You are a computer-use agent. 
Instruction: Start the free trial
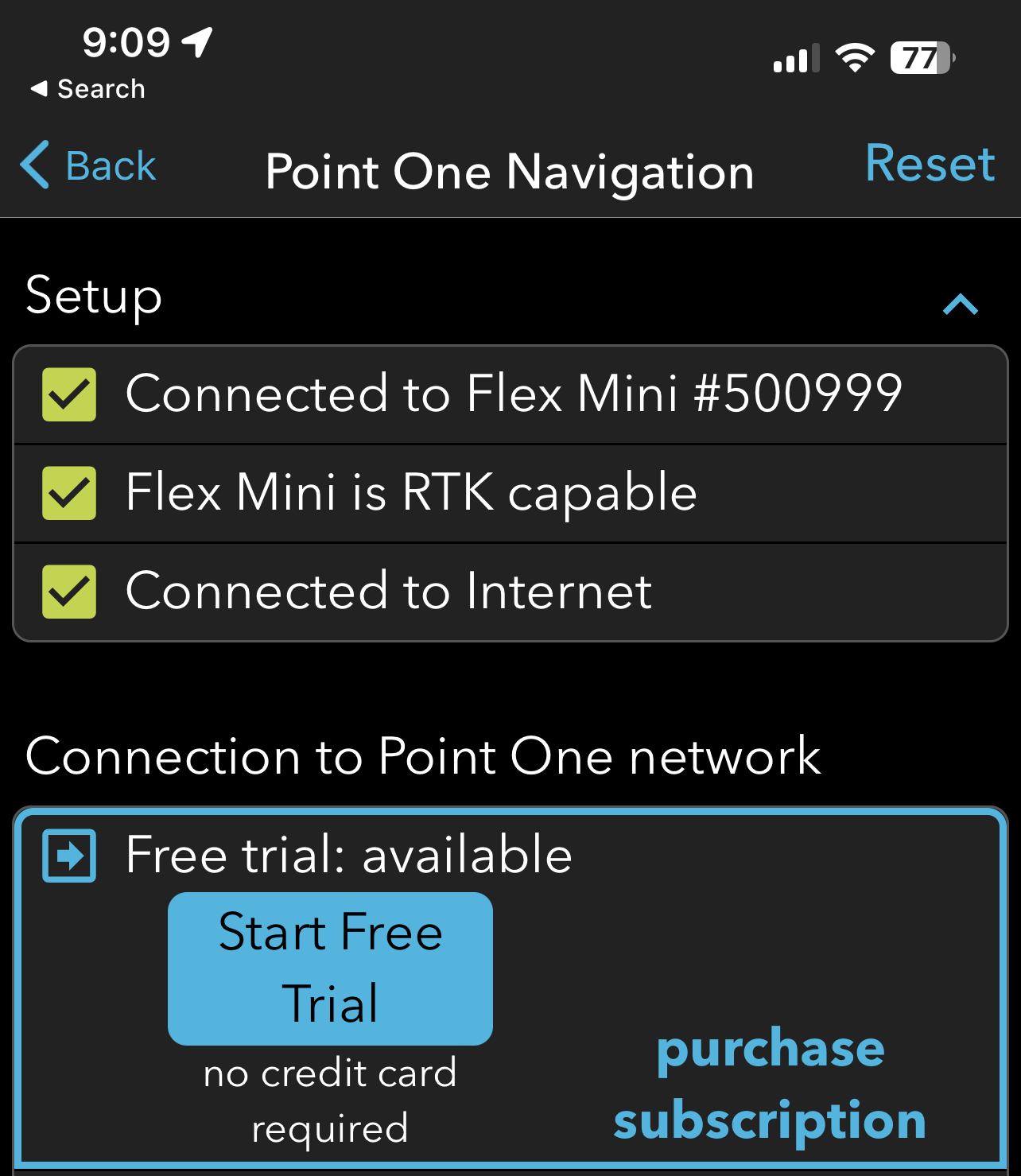(330, 968)
